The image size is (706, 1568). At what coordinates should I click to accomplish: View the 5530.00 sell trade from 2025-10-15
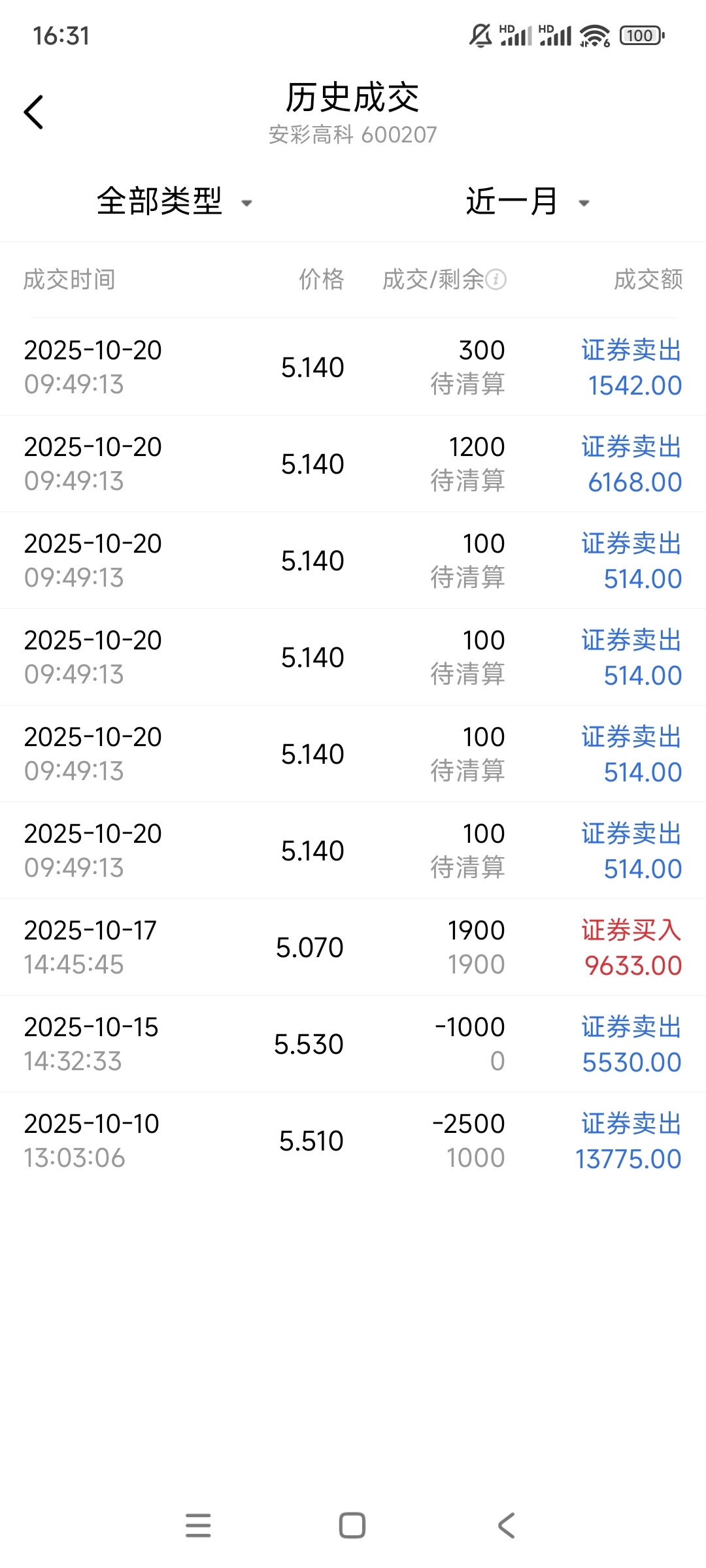[x=353, y=1044]
